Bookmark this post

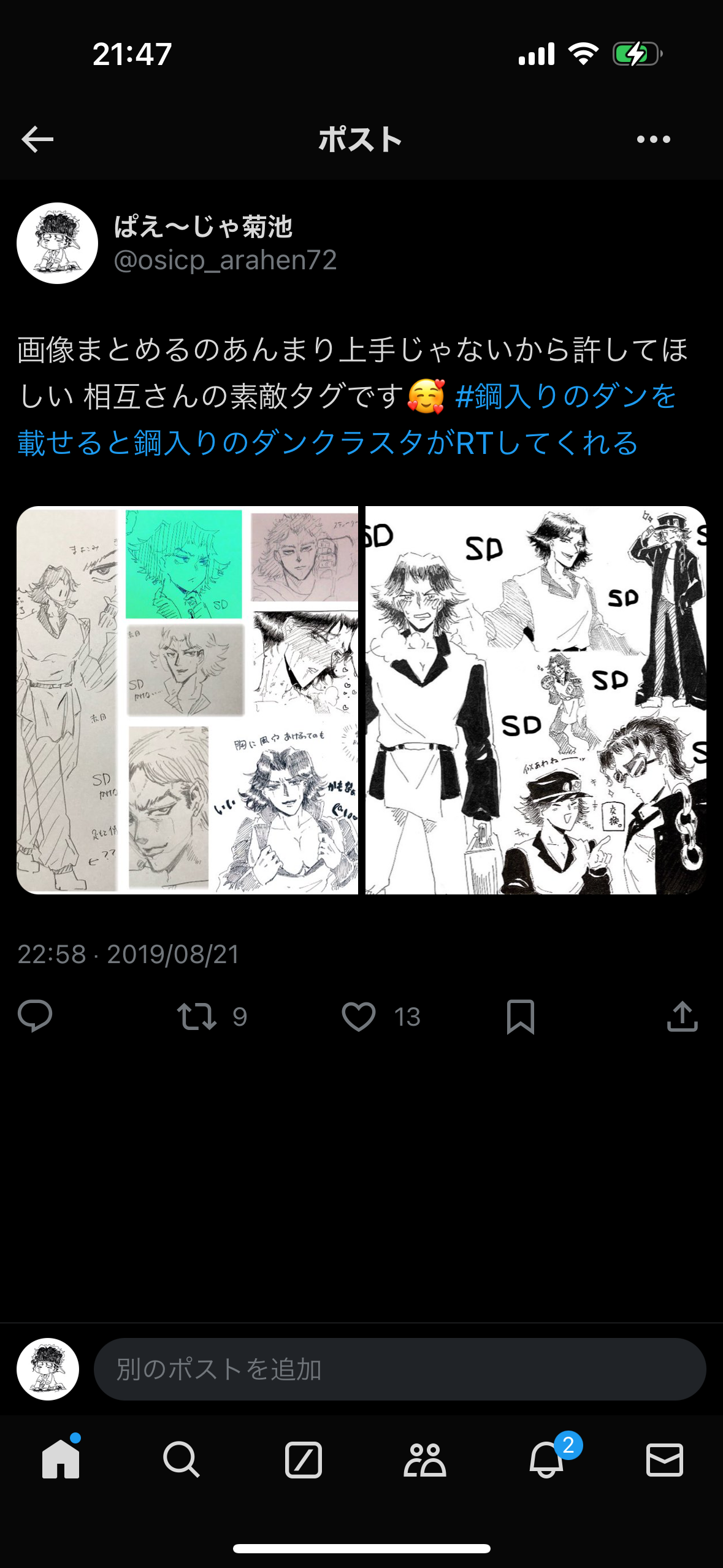(520, 1017)
